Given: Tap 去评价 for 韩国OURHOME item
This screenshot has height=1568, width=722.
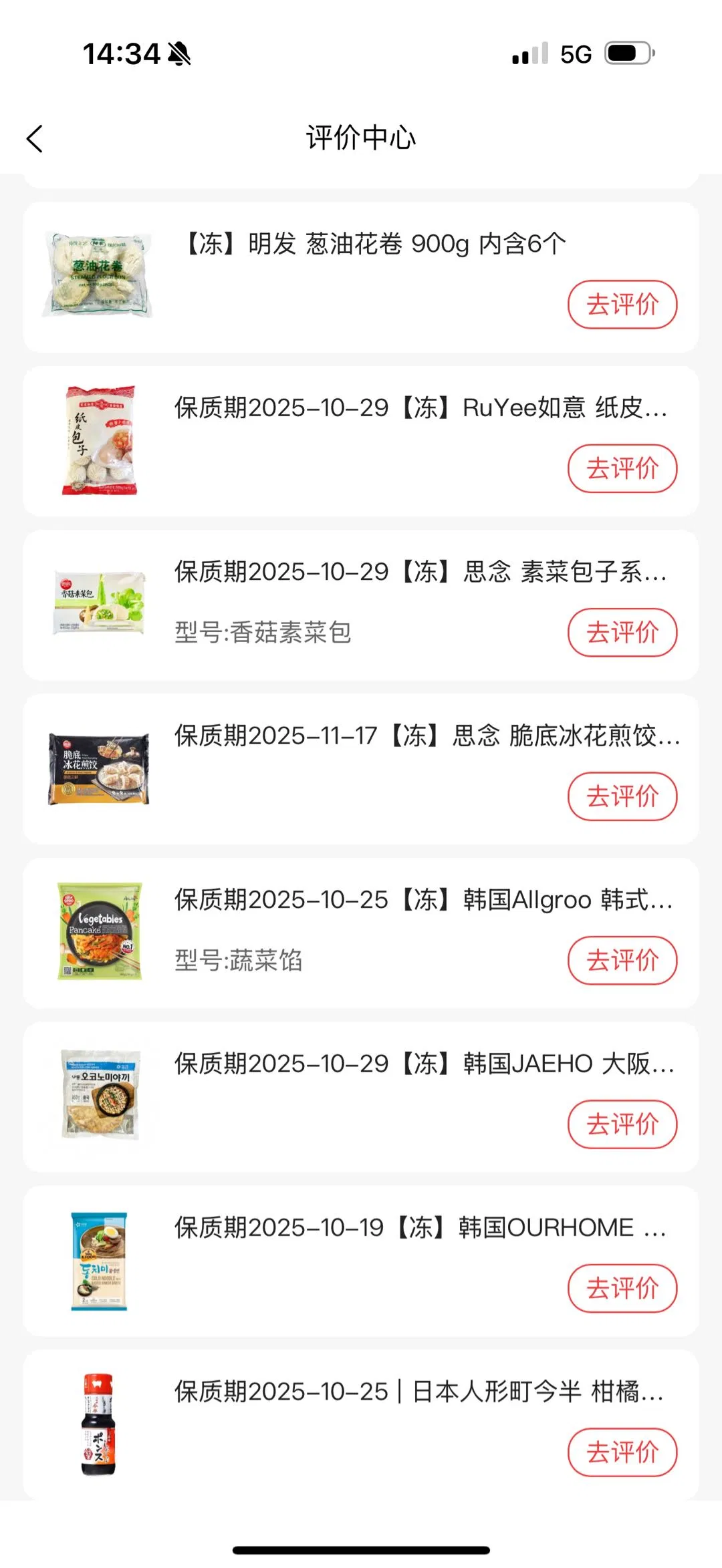Looking at the screenshot, I should tap(622, 1288).
